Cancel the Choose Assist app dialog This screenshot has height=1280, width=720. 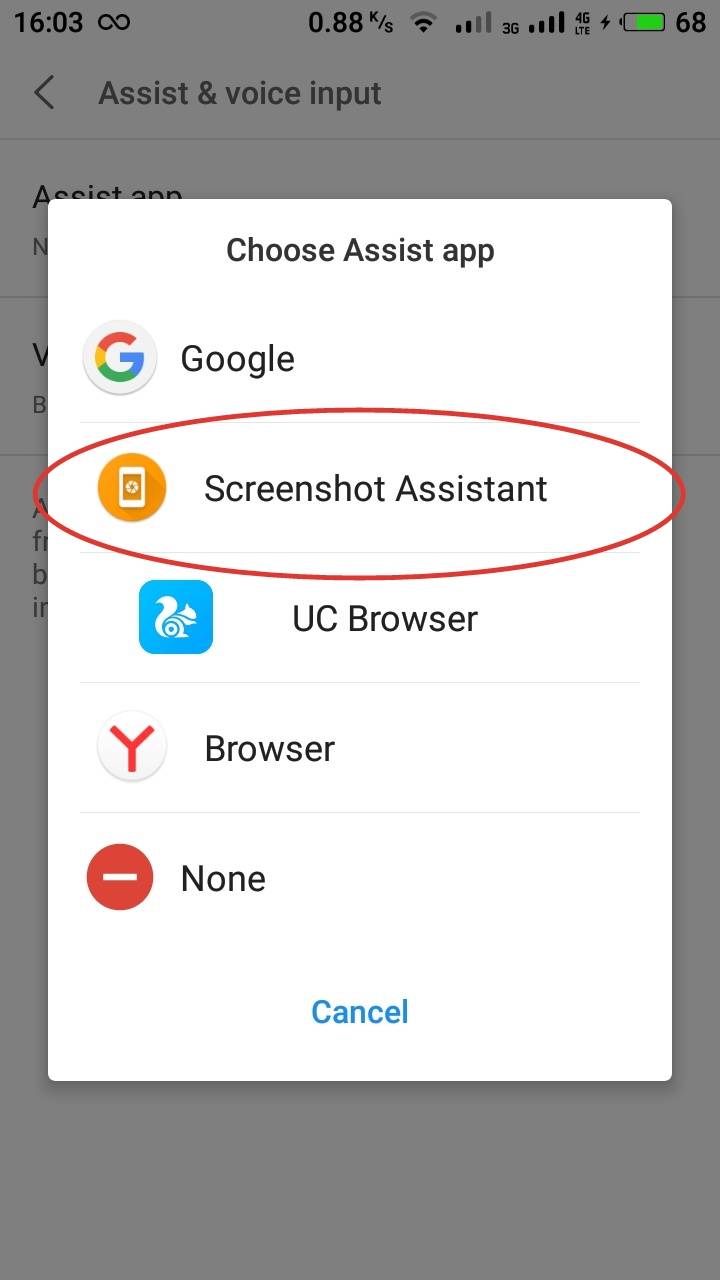(x=360, y=1012)
